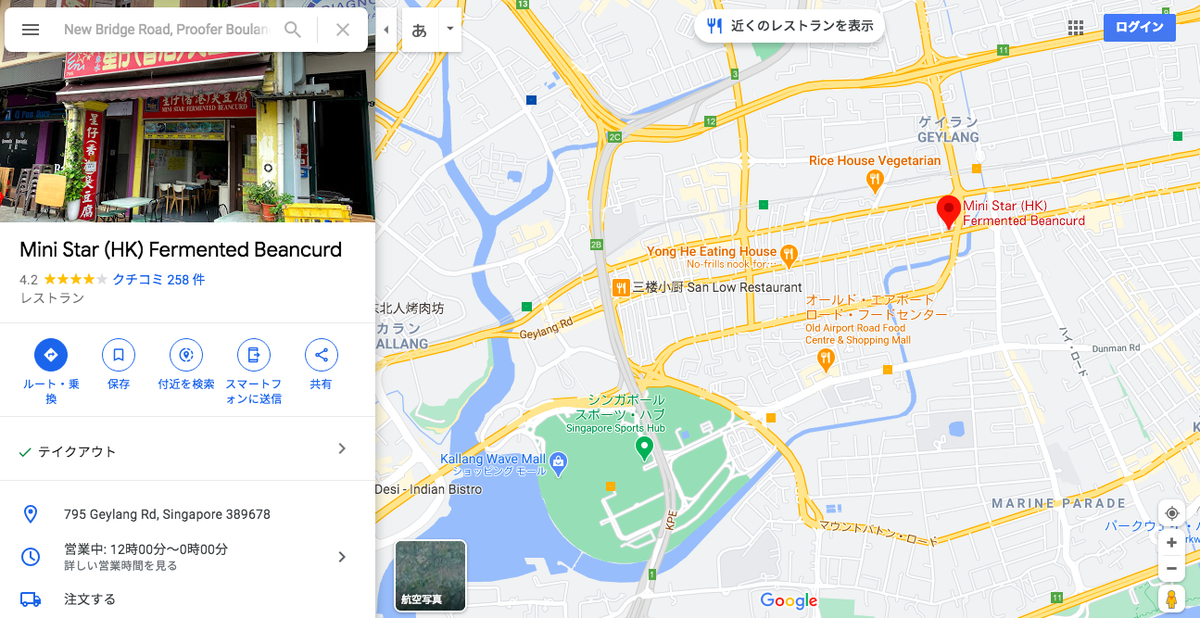
Task: Clear the search with X
Action: pyautogui.click(x=342, y=30)
